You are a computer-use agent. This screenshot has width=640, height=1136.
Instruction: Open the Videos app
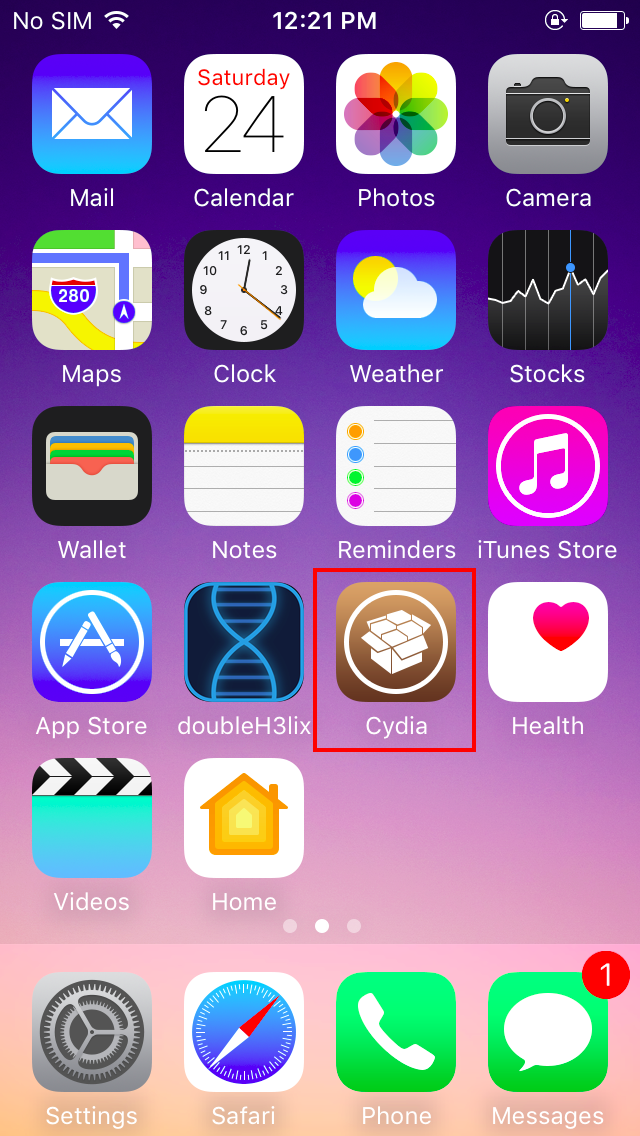point(92,818)
